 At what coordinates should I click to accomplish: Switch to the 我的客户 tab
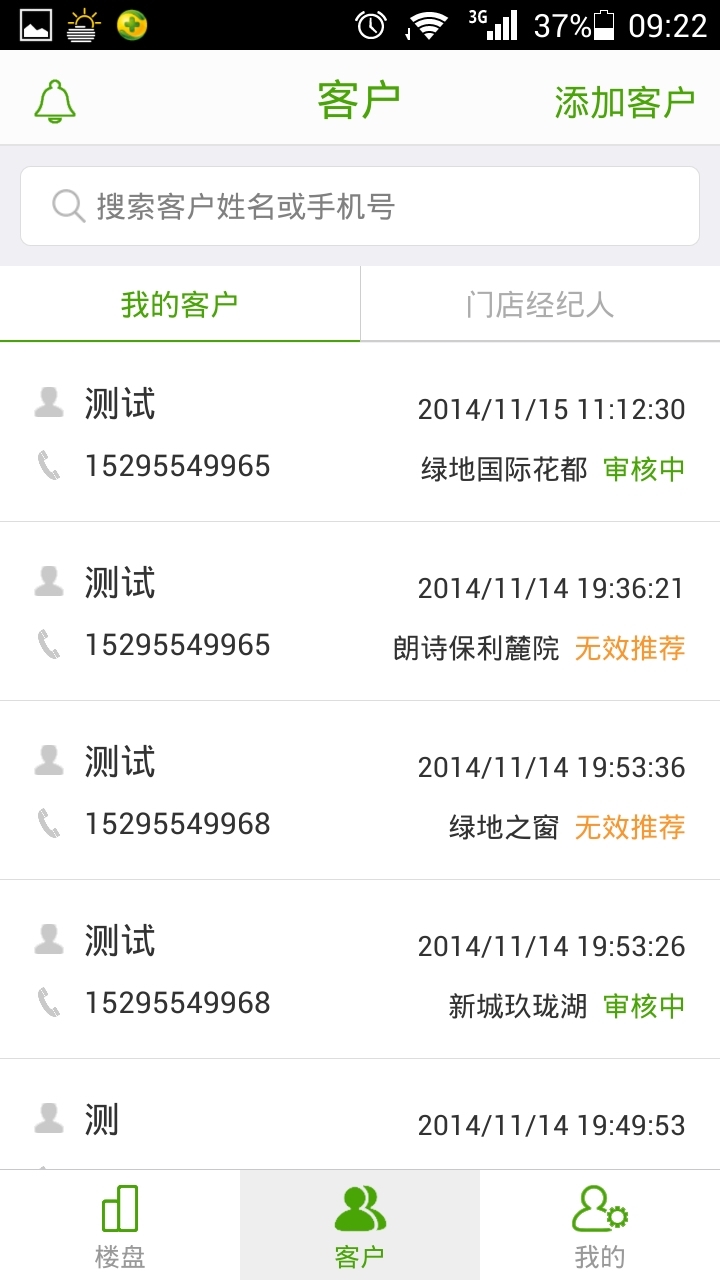(x=180, y=304)
